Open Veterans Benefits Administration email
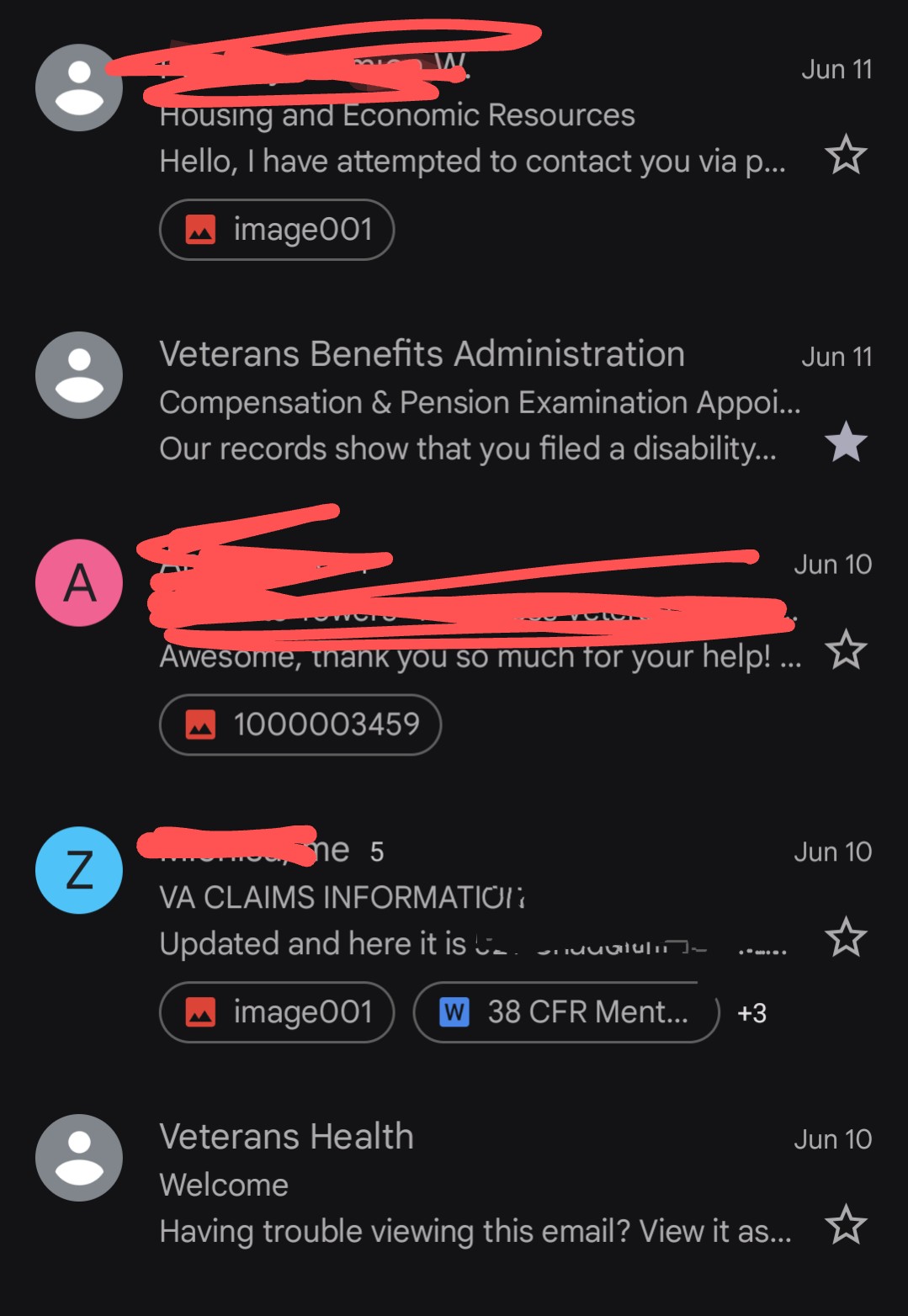908x1316 pixels. pyautogui.click(x=471, y=401)
